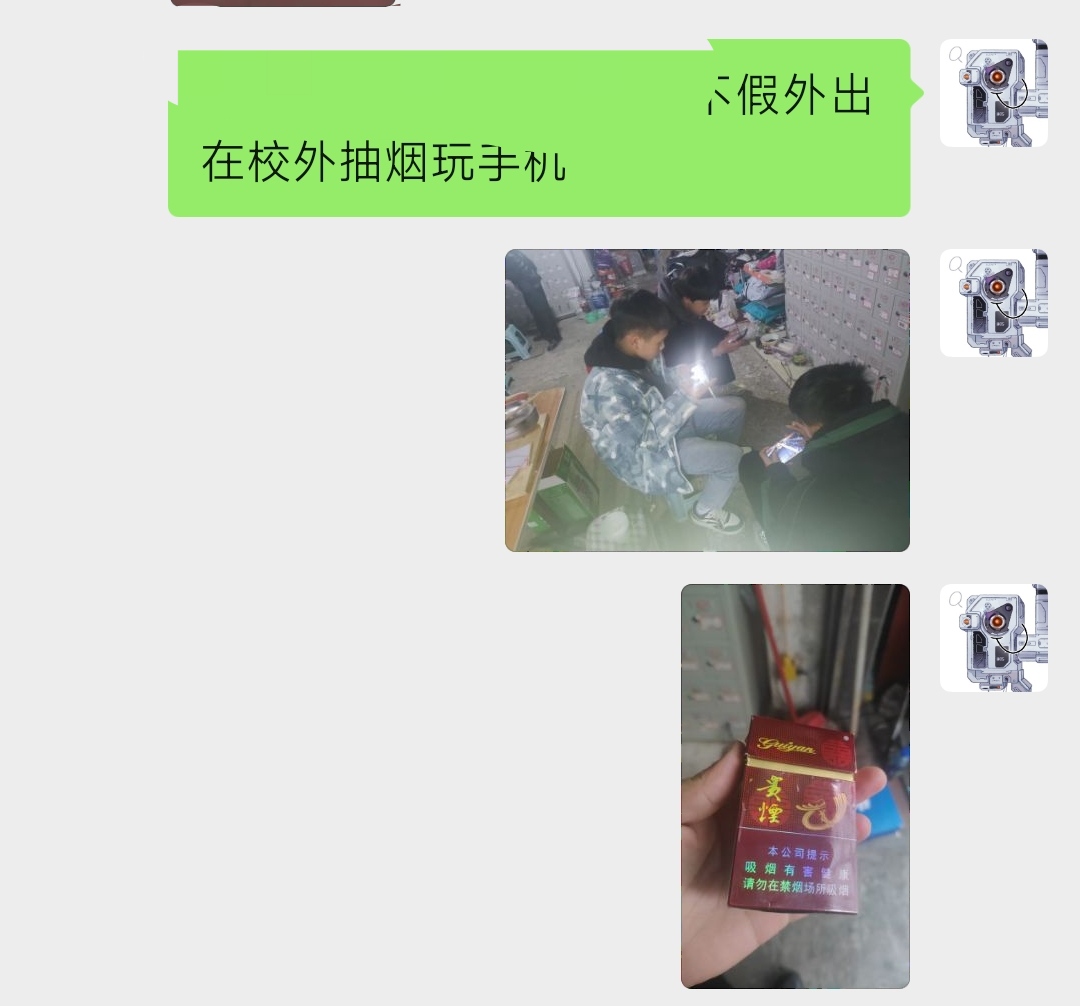Tap the avatar beside the green text message
1080x1006 pixels.
(993, 93)
